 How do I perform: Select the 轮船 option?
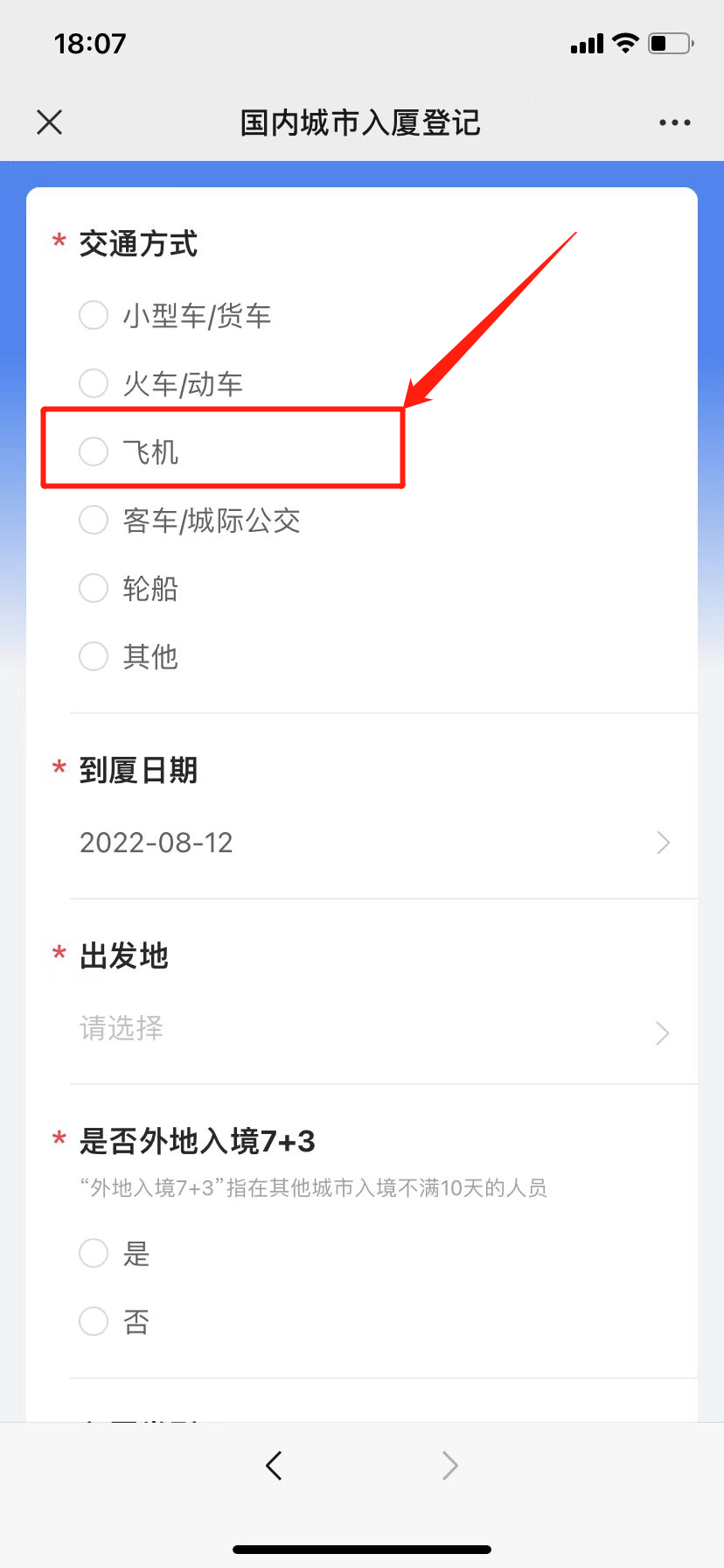point(94,588)
